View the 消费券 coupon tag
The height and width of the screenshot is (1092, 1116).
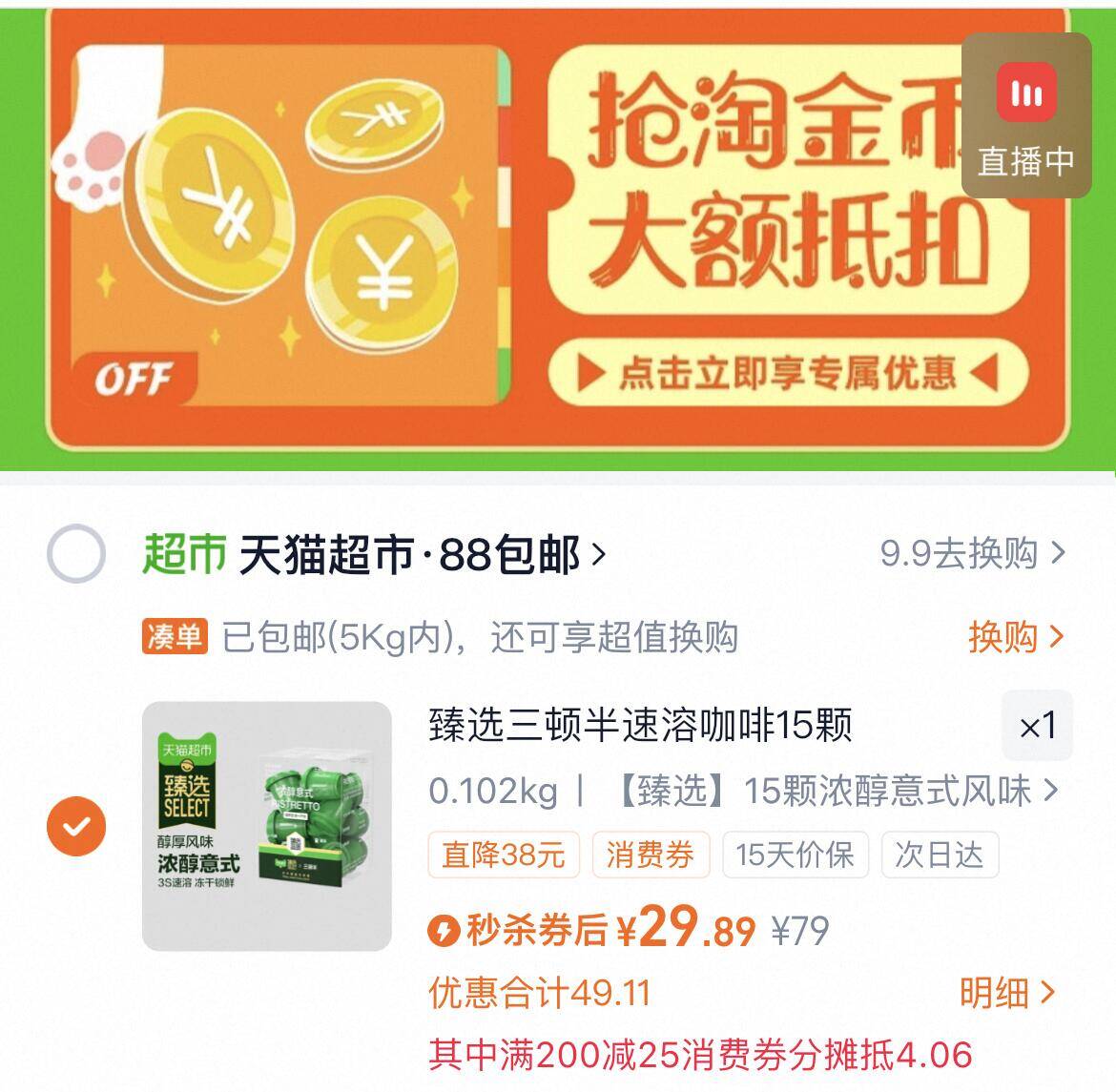[651, 855]
